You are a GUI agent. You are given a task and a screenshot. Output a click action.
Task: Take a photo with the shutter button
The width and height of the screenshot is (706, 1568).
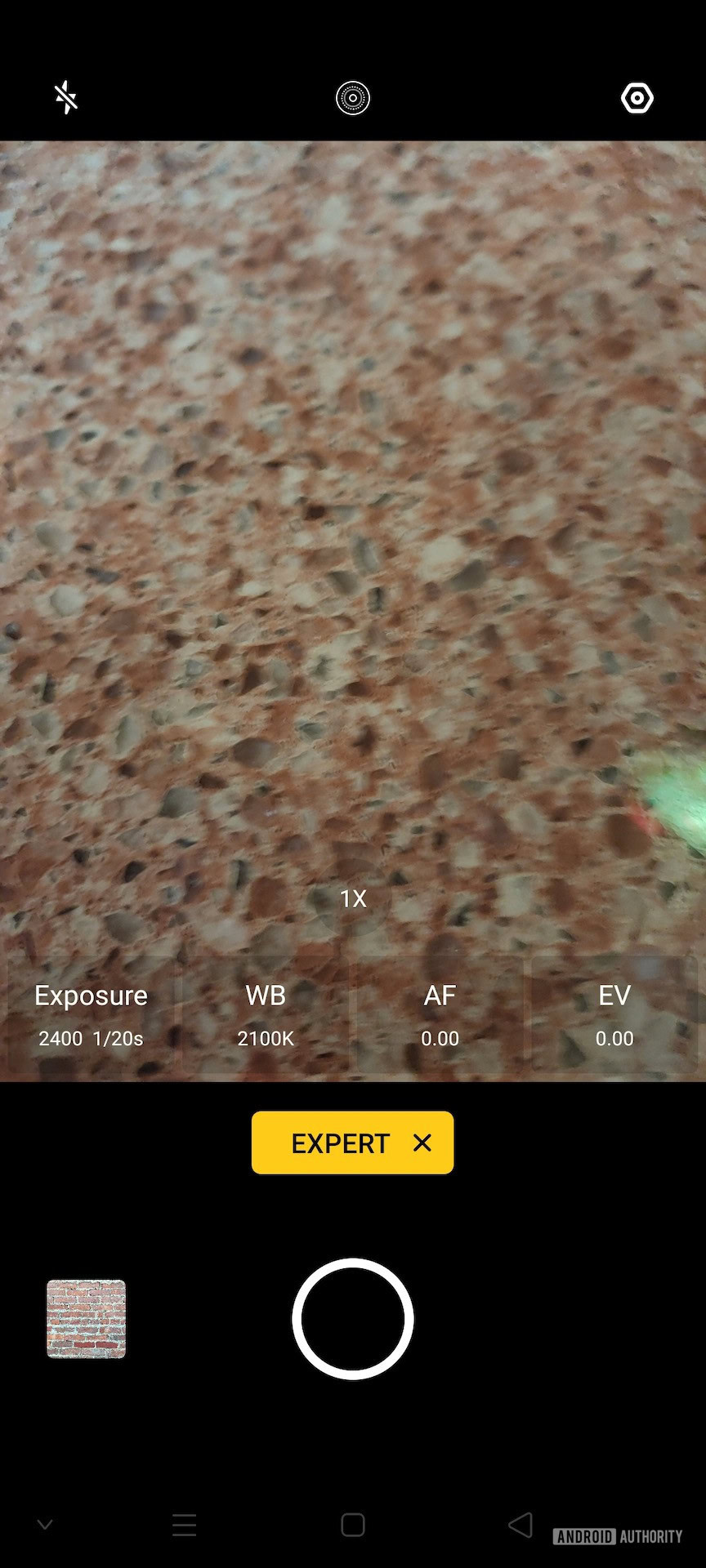[x=353, y=1319]
